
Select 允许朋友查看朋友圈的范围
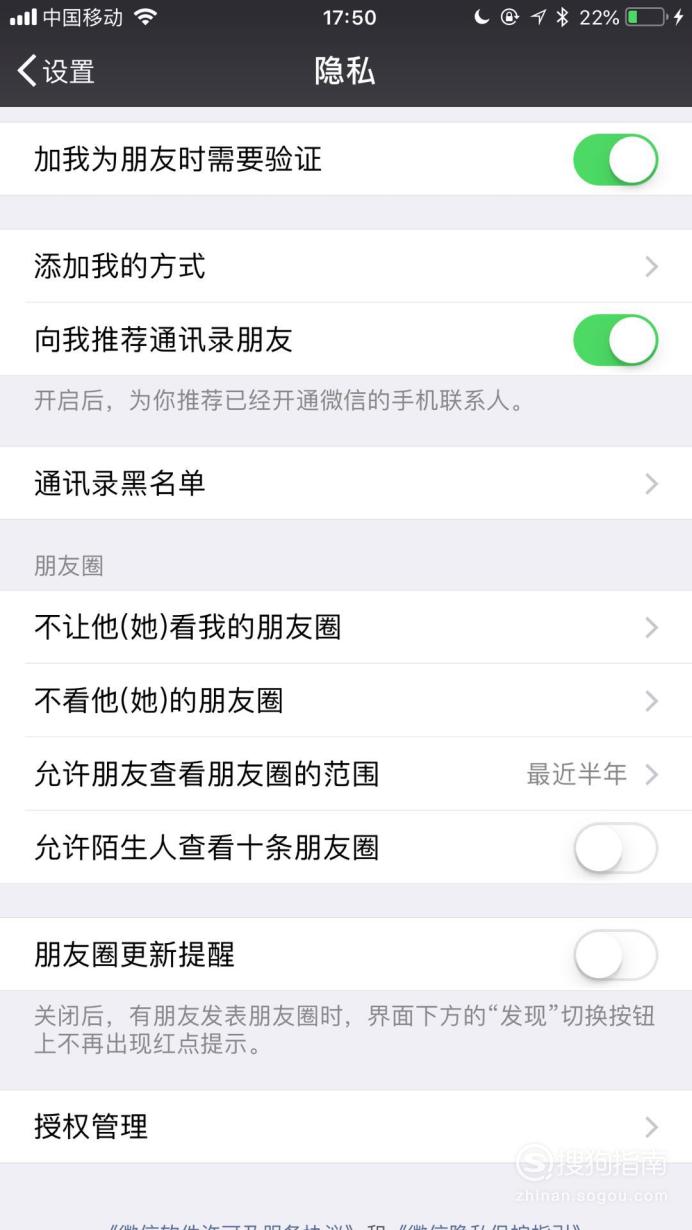point(346,774)
